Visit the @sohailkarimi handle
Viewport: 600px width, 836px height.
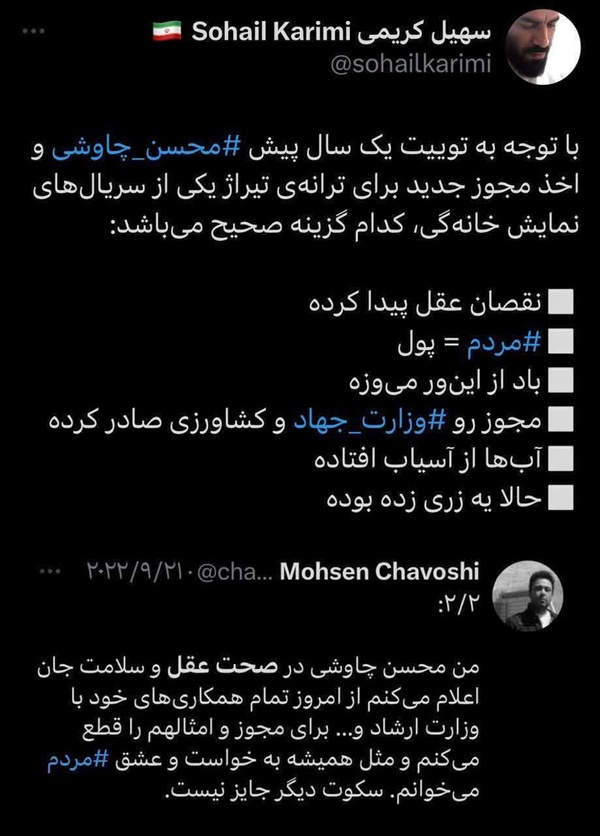410,64
